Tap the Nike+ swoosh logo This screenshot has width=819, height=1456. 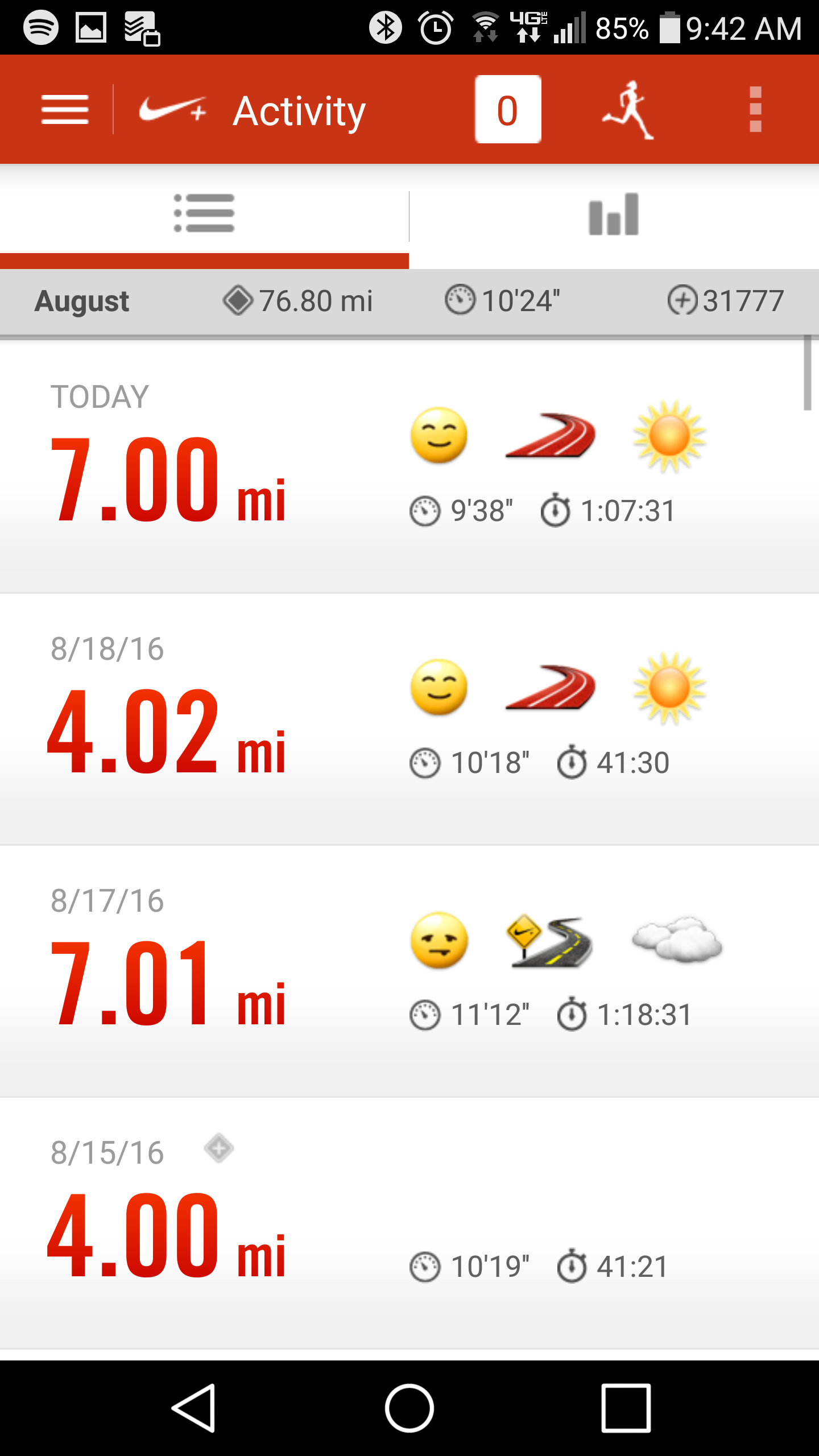(x=169, y=109)
